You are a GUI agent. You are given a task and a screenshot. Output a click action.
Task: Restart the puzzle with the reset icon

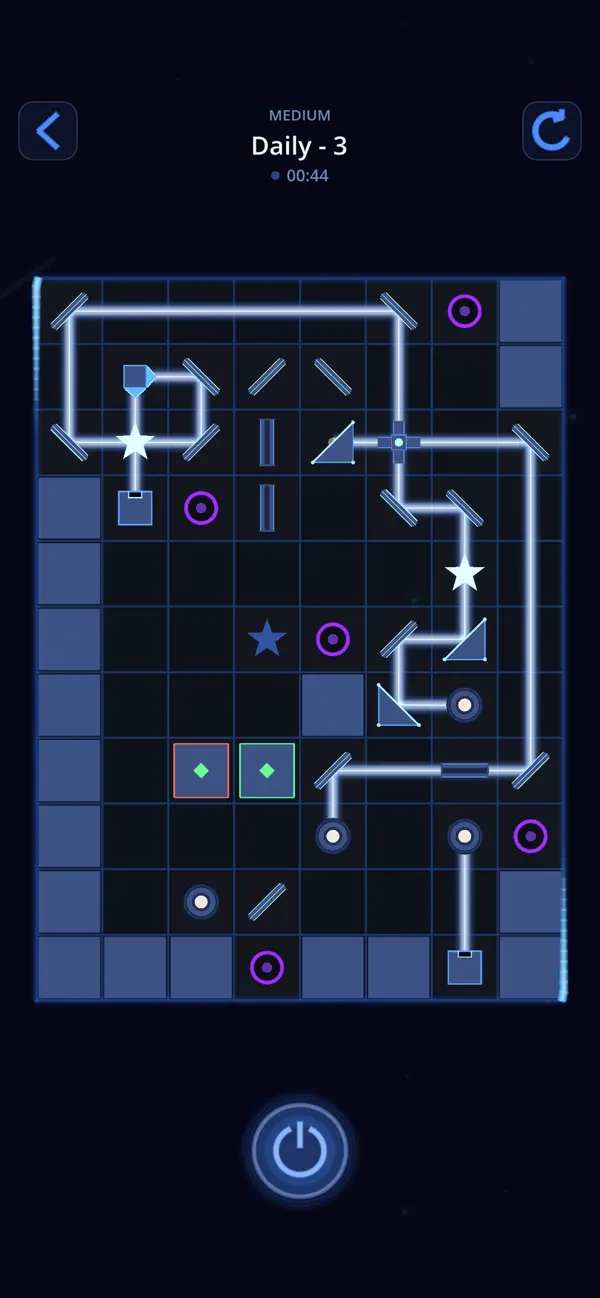click(x=552, y=131)
